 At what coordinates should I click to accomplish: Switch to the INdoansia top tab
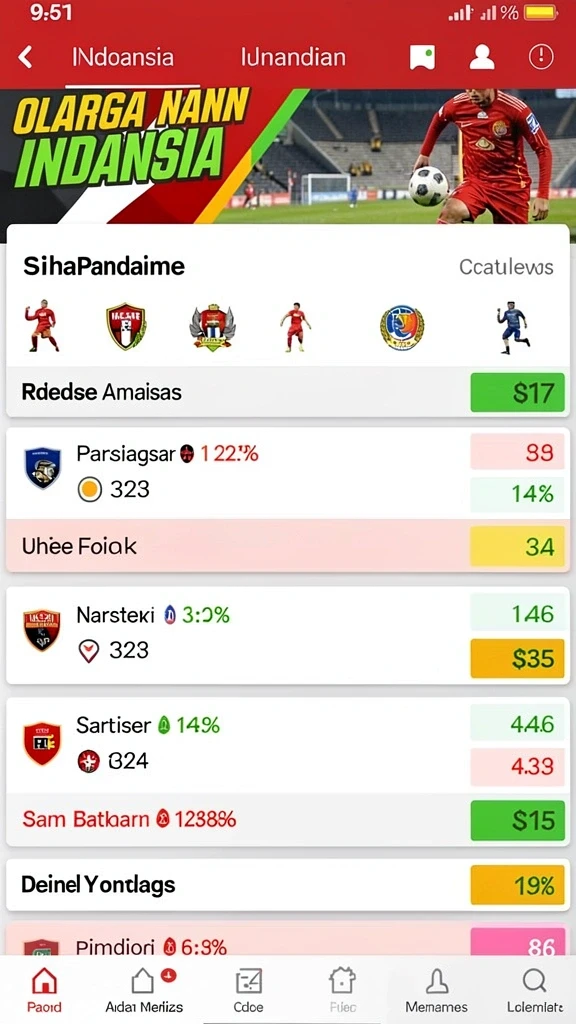[x=123, y=57]
